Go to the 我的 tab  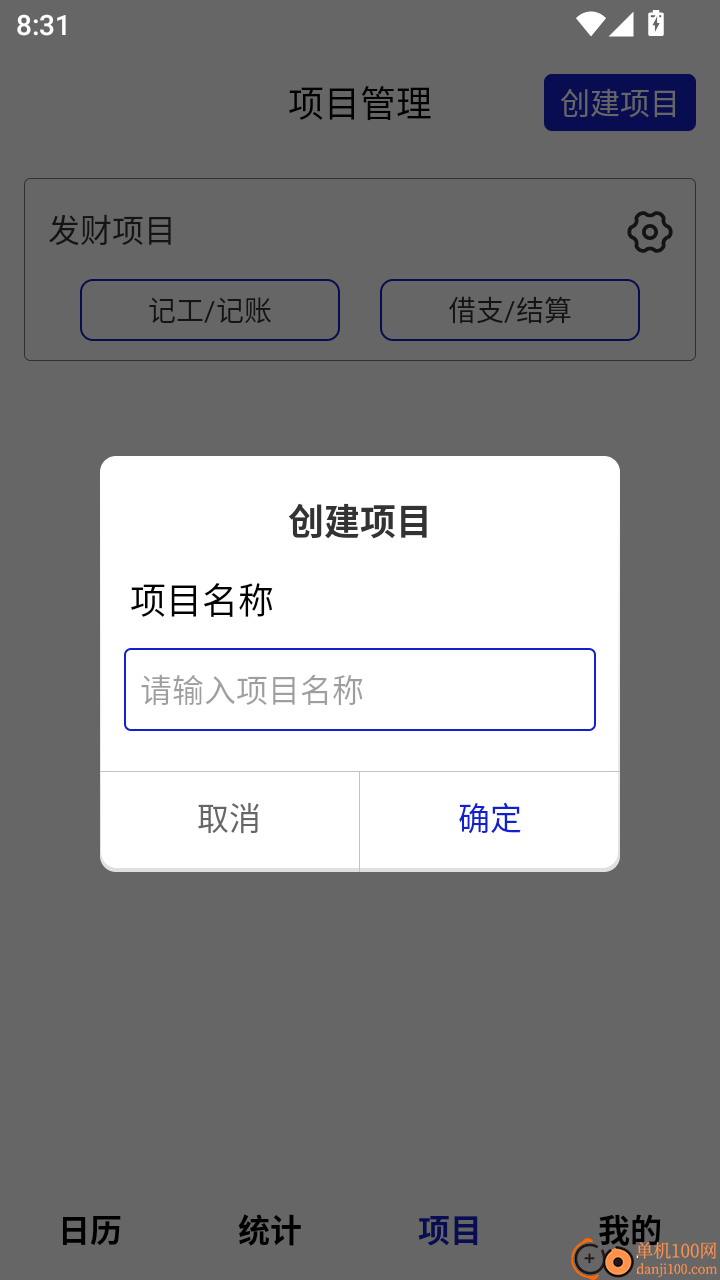(628, 1230)
